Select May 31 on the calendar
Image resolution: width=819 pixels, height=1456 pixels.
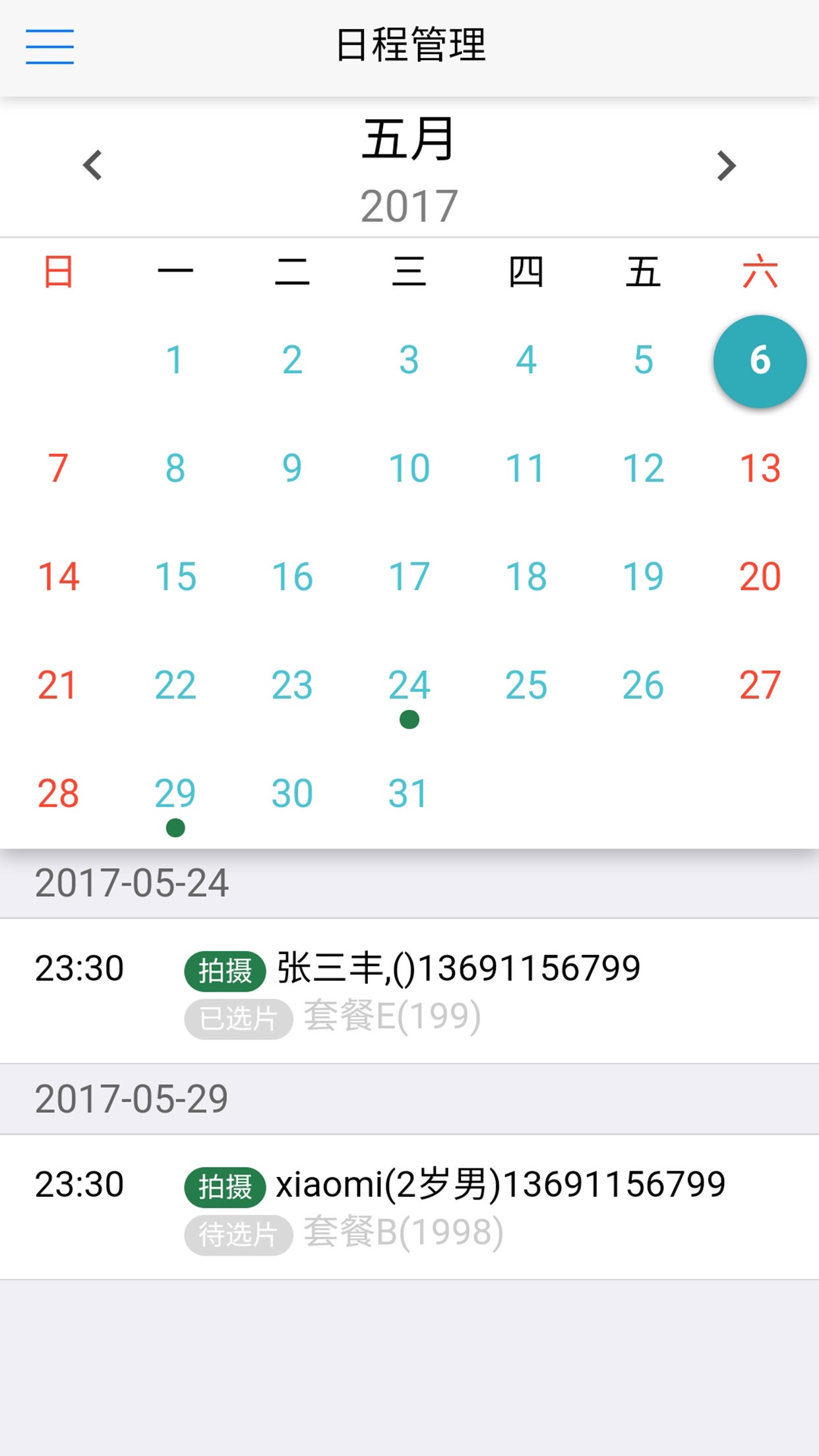(409, 794)
